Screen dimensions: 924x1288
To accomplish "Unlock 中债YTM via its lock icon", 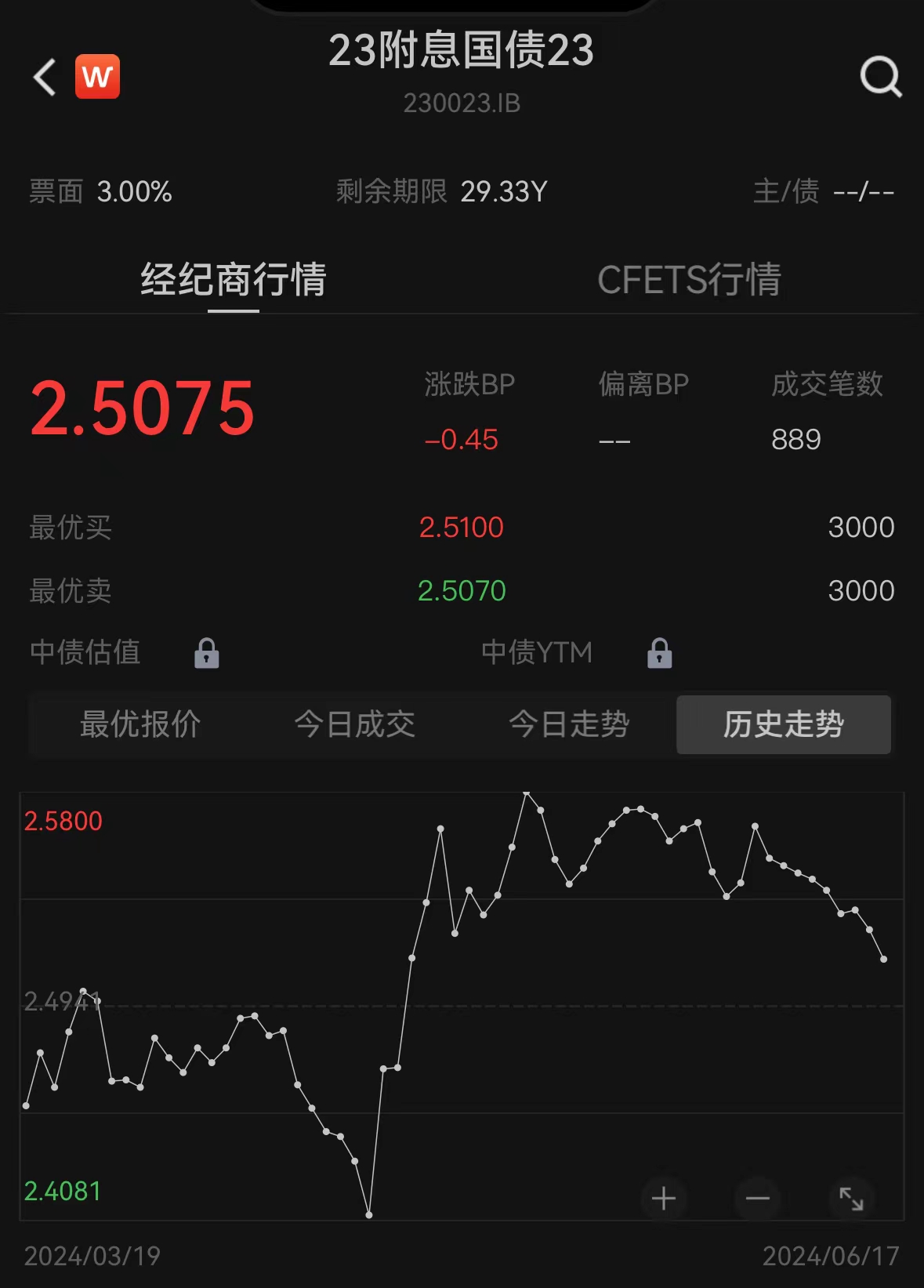I will 659,653.
